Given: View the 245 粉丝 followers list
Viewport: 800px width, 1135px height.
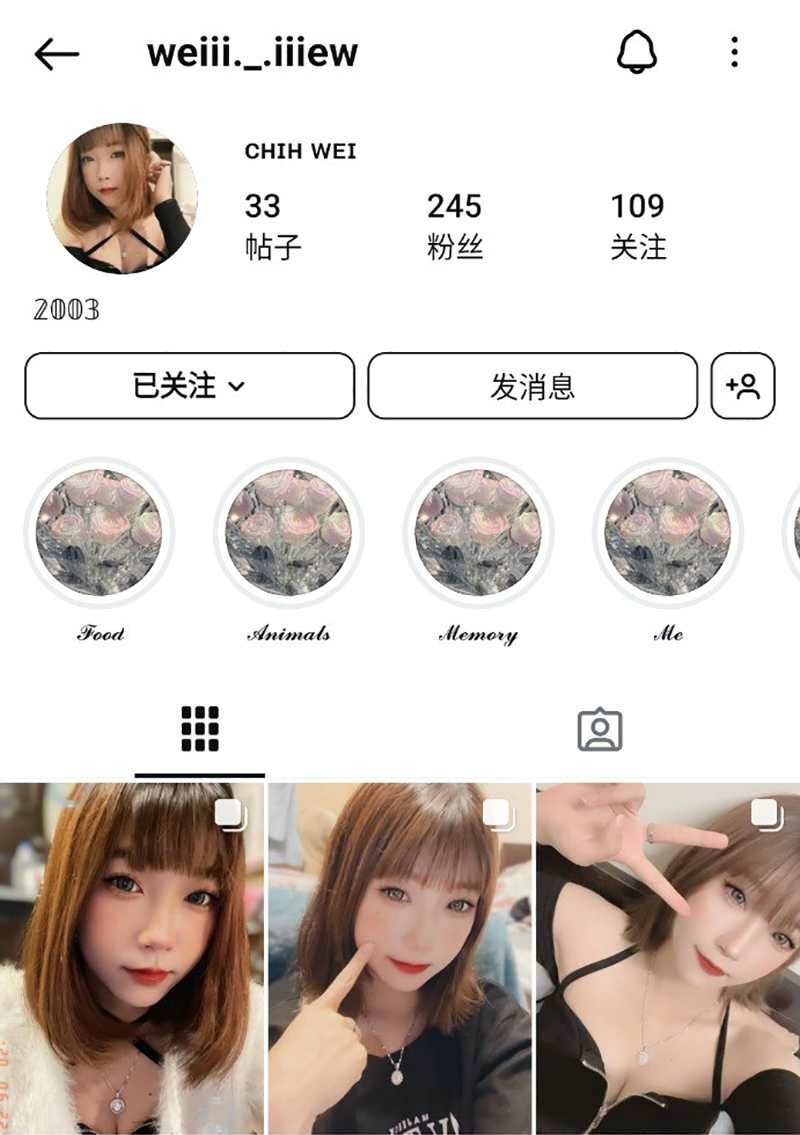Looking at the screenshot, I should tap(455, 225).
